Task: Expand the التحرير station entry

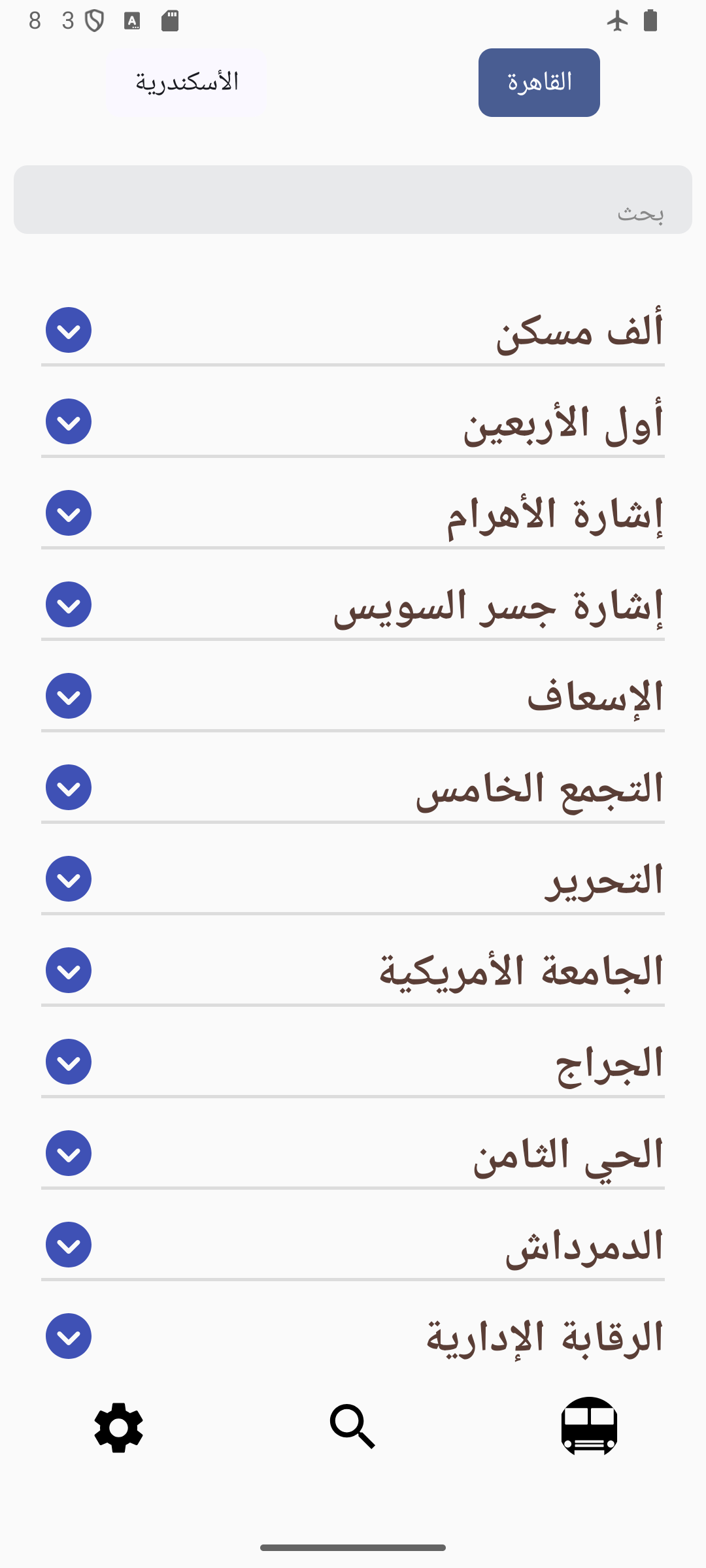Action: pyautogui.click(x=69, y=879)
